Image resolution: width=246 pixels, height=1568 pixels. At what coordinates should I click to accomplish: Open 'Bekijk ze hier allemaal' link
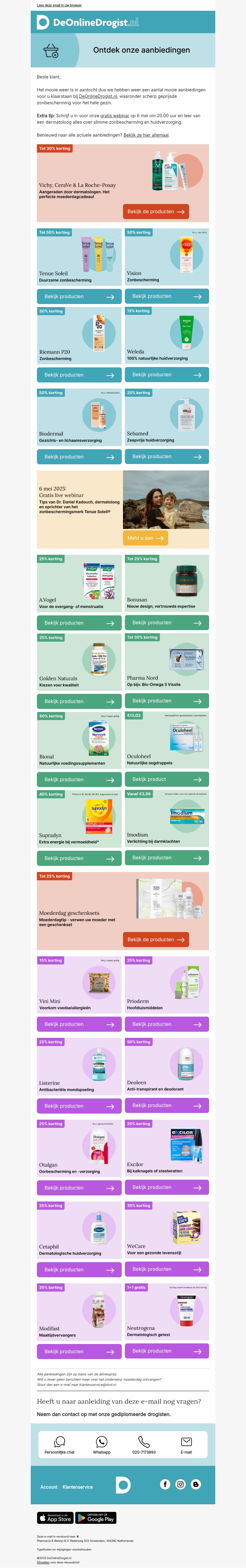[x=146, y=135]
